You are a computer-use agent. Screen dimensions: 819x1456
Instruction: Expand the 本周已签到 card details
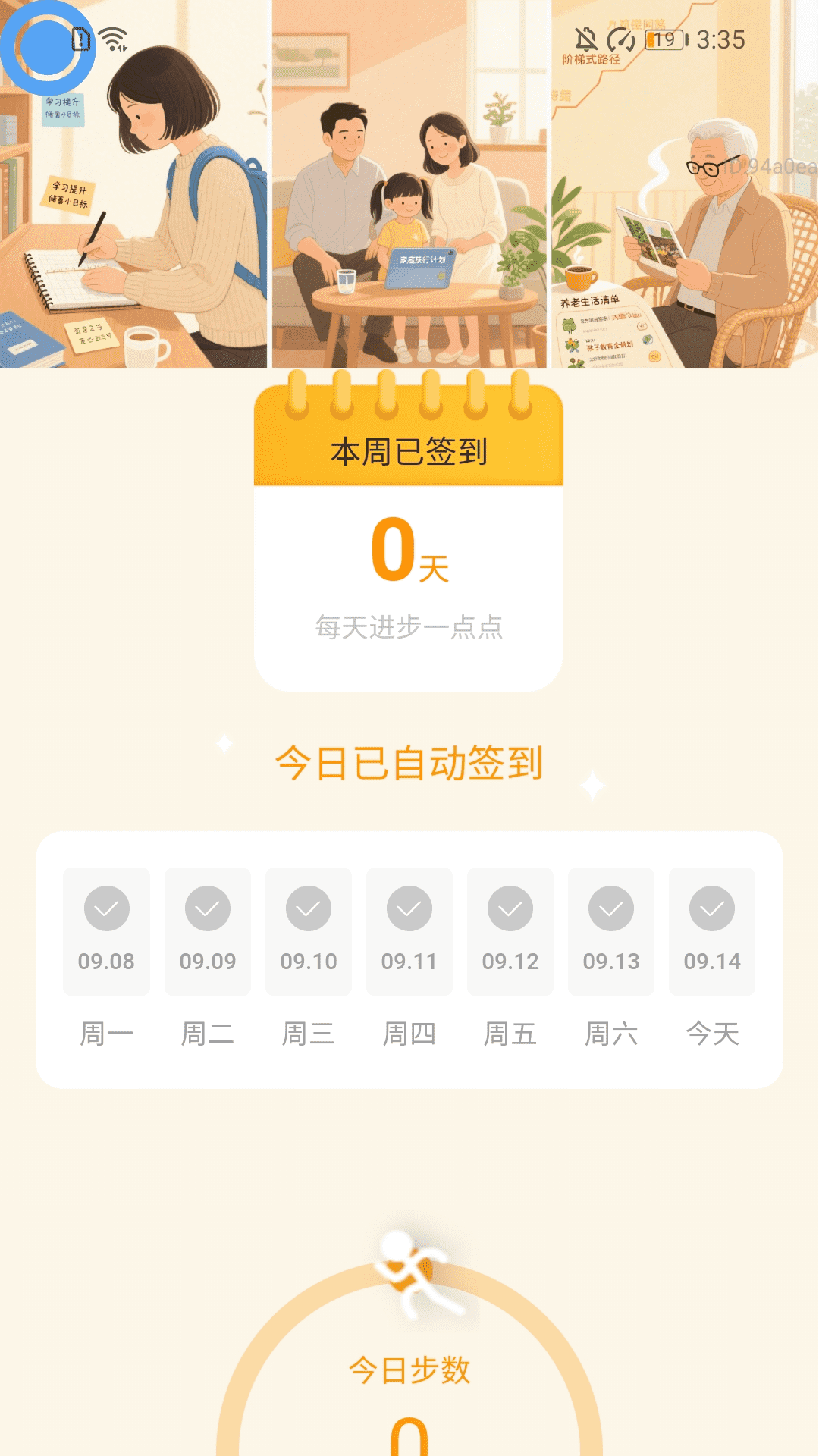409,451
